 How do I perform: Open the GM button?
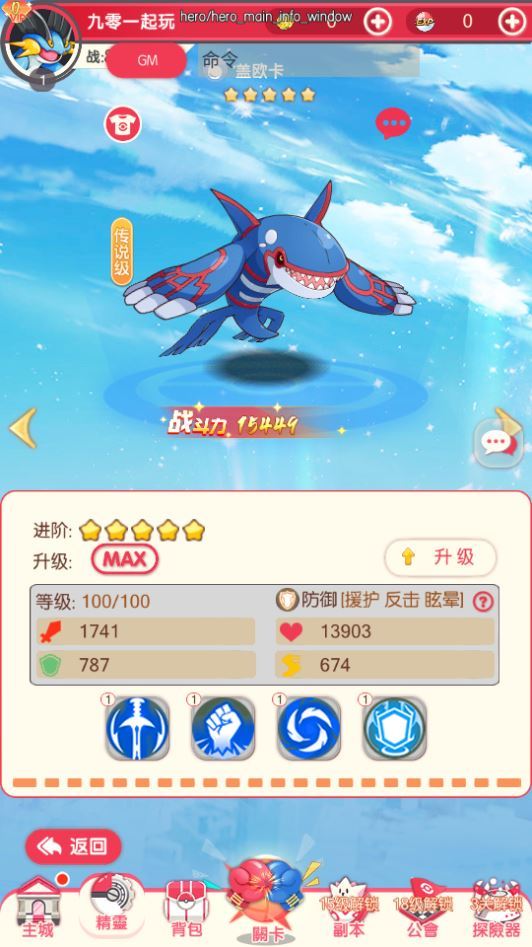(x=147, y=60)
